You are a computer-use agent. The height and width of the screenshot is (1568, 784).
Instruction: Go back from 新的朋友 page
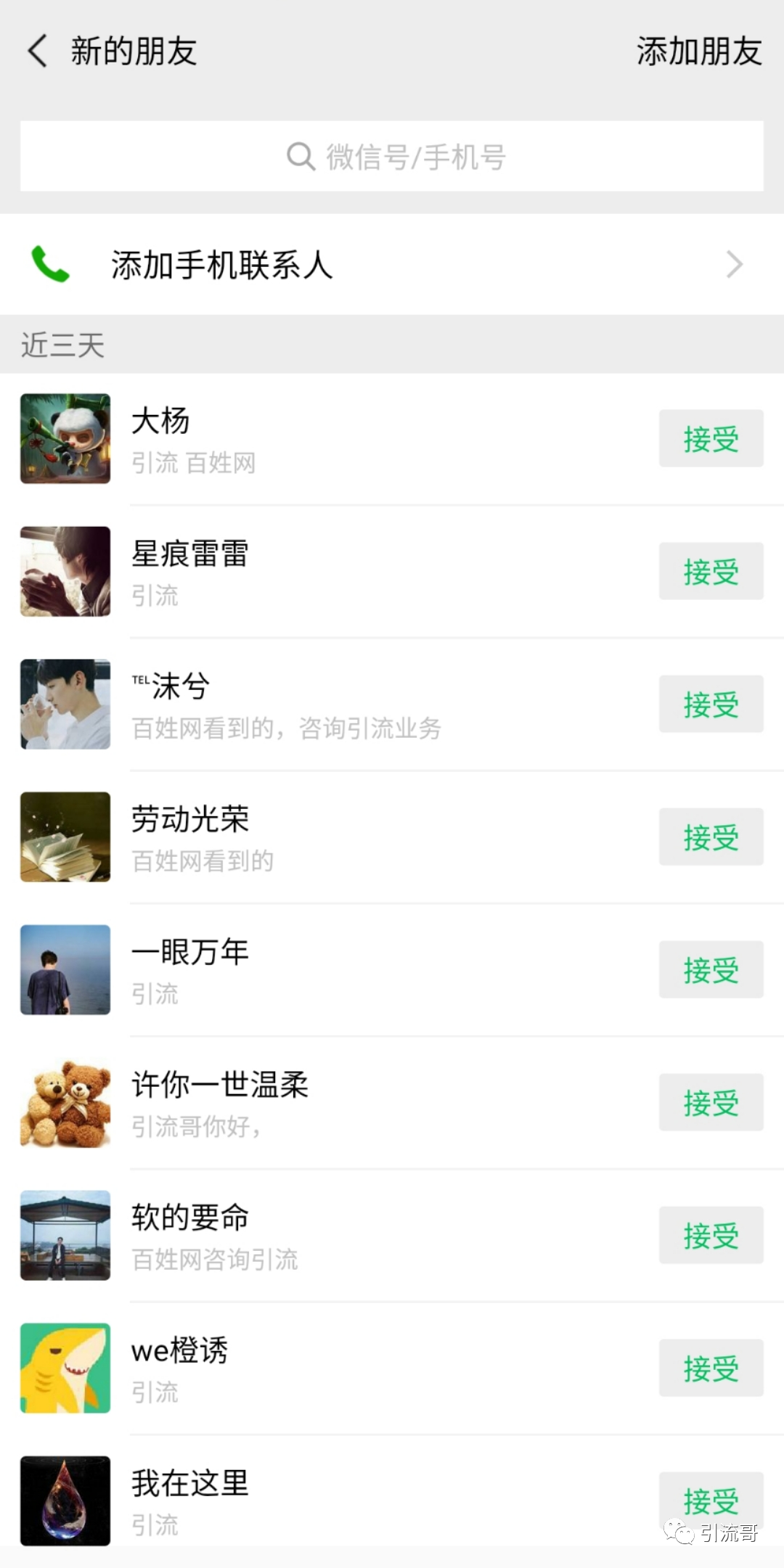(38, 52)
